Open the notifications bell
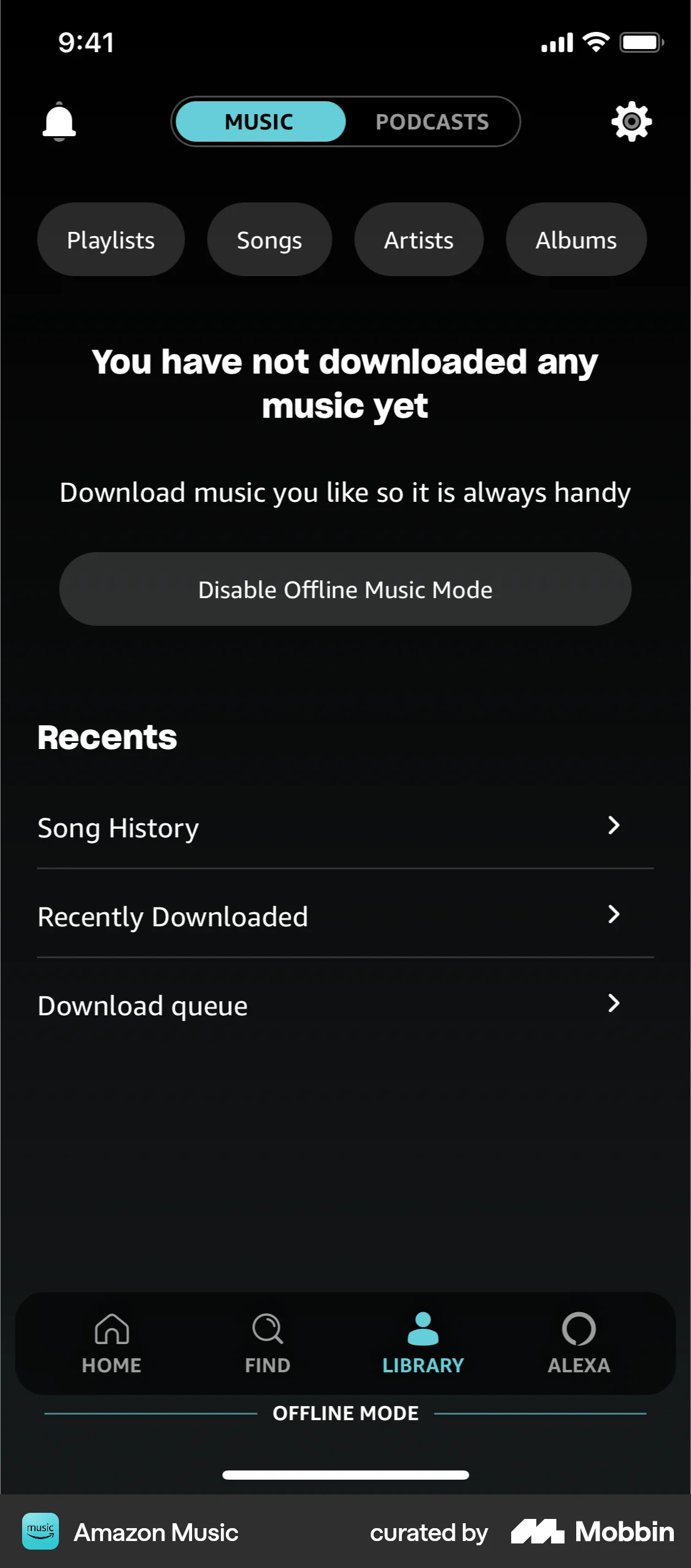Screen dimensions: 691x1568 tap(60, 121)
